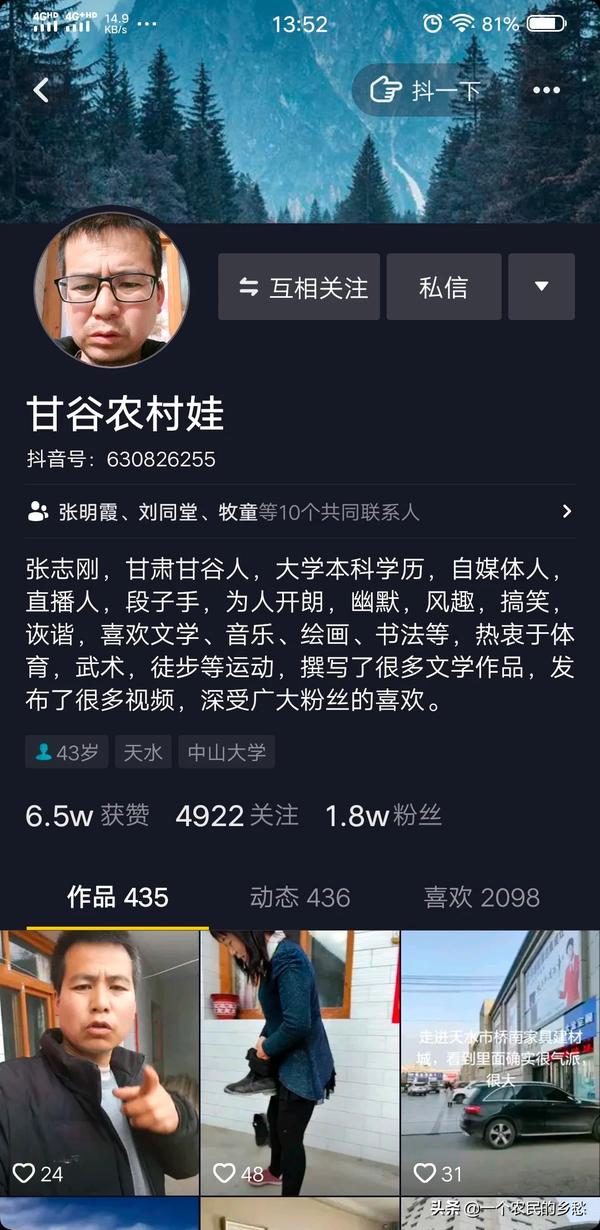
Task: Switch to the 喜欢 2098 tab
Action: [481, 897]
